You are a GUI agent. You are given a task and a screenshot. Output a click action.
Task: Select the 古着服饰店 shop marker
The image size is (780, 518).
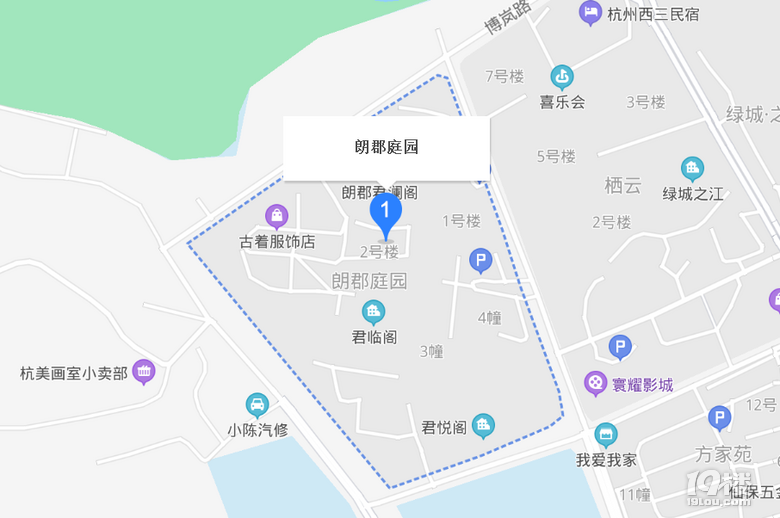tap(277, 216)
